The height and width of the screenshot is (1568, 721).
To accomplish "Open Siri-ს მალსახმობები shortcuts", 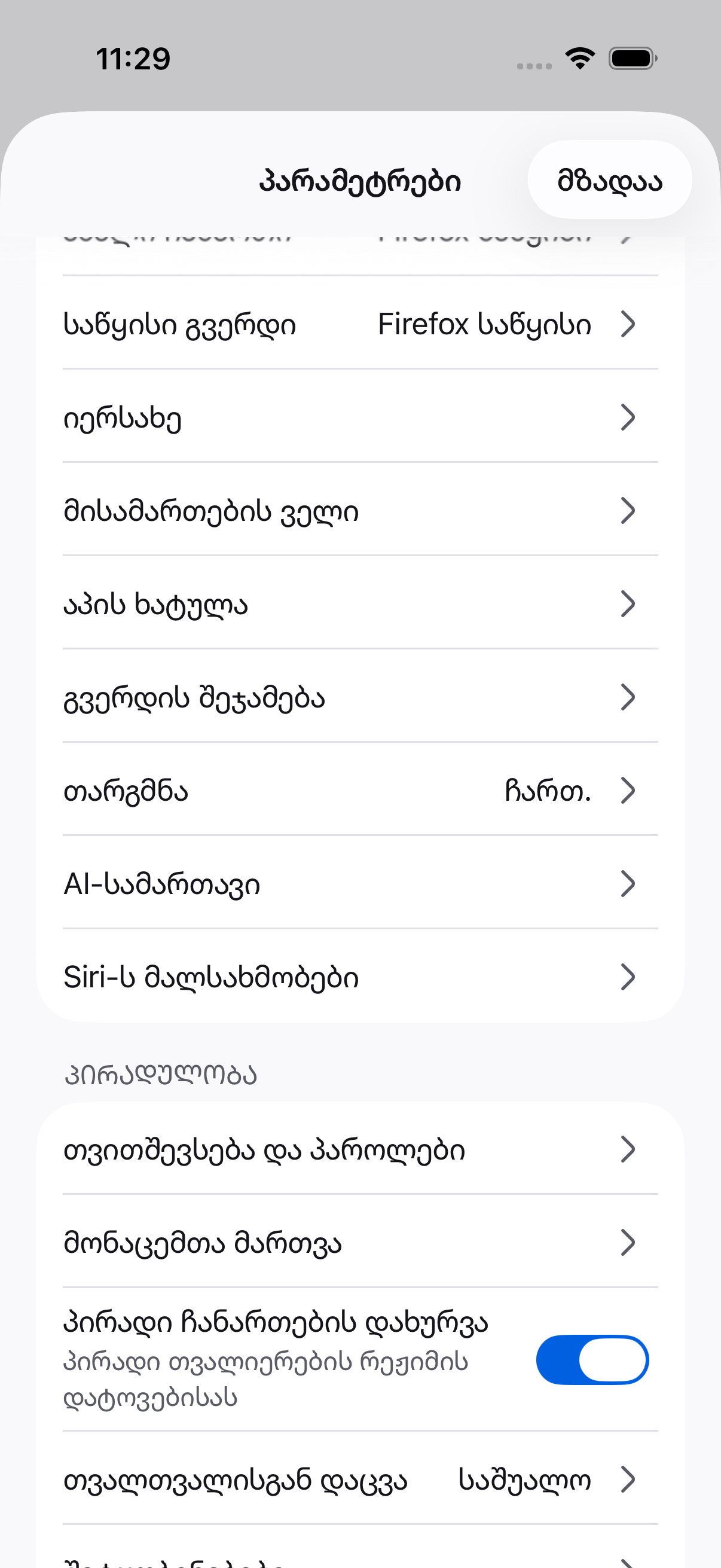I will click(x=360, y=977).
